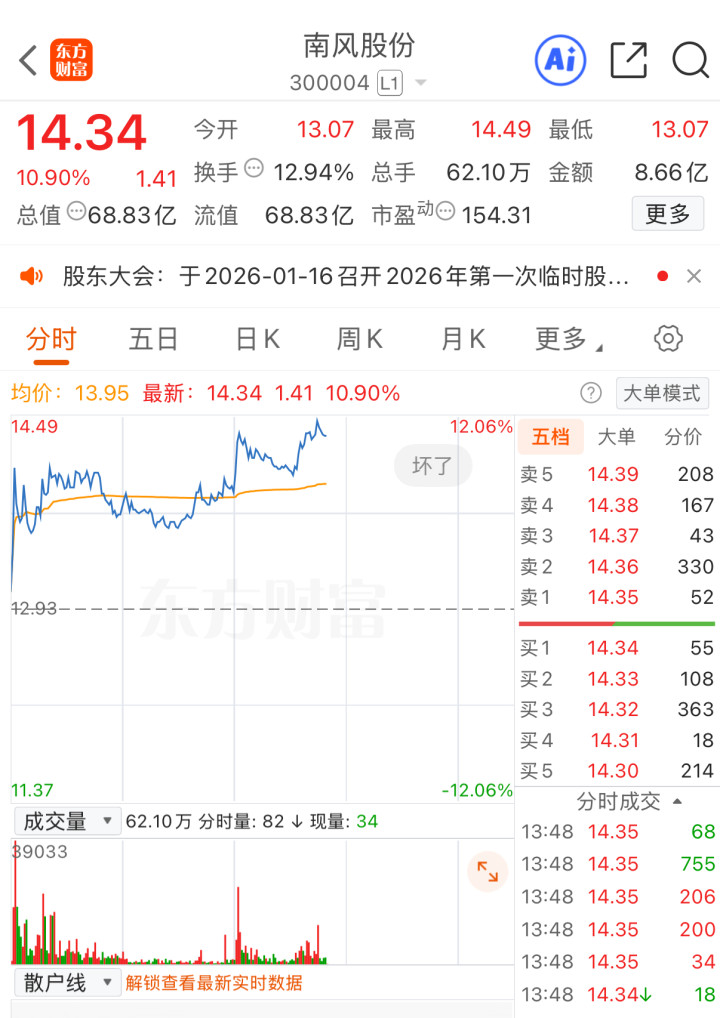Open the 股东大会 announcement
This screenshot has width=720, height=1018.
pos(345,277)
